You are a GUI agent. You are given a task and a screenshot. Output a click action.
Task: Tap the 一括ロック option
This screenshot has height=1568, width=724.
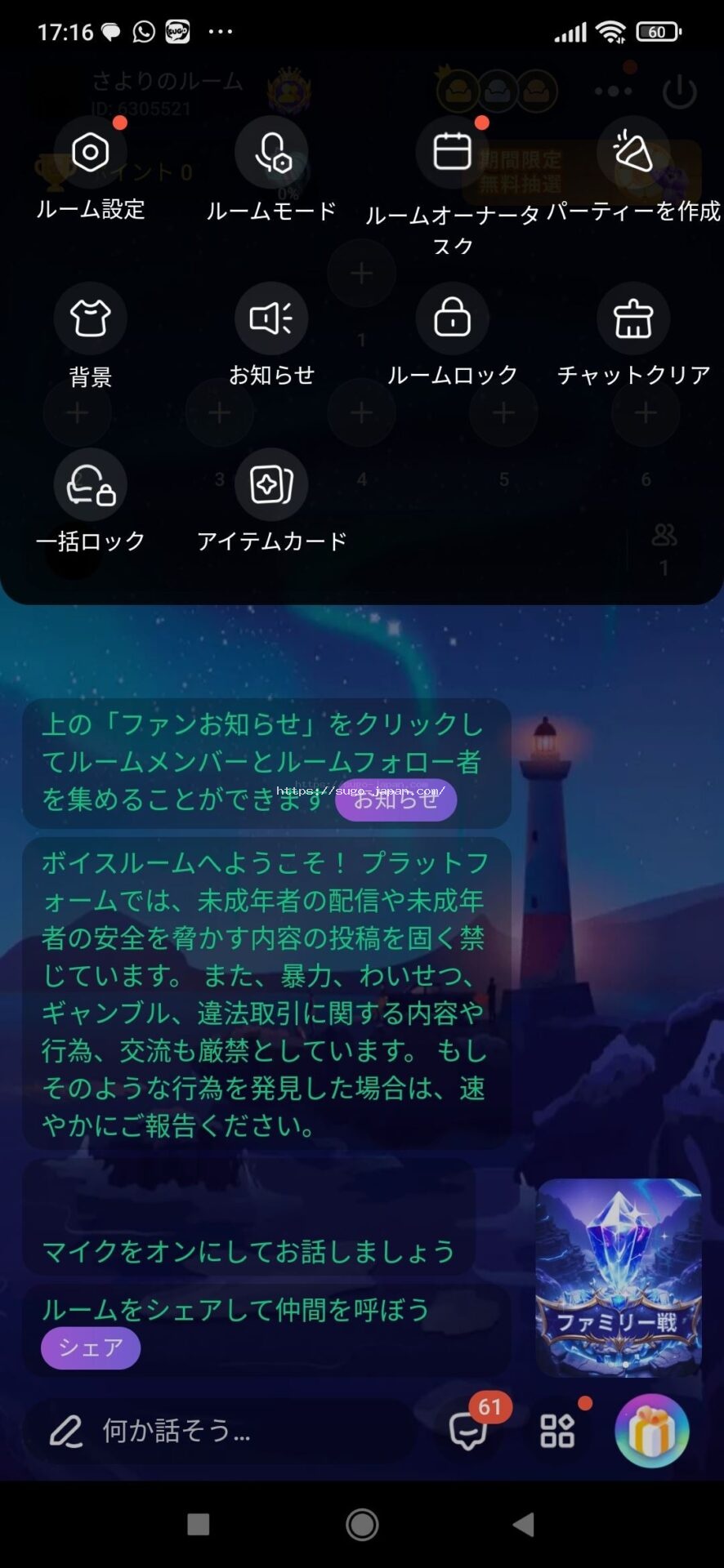click(91, 485)
